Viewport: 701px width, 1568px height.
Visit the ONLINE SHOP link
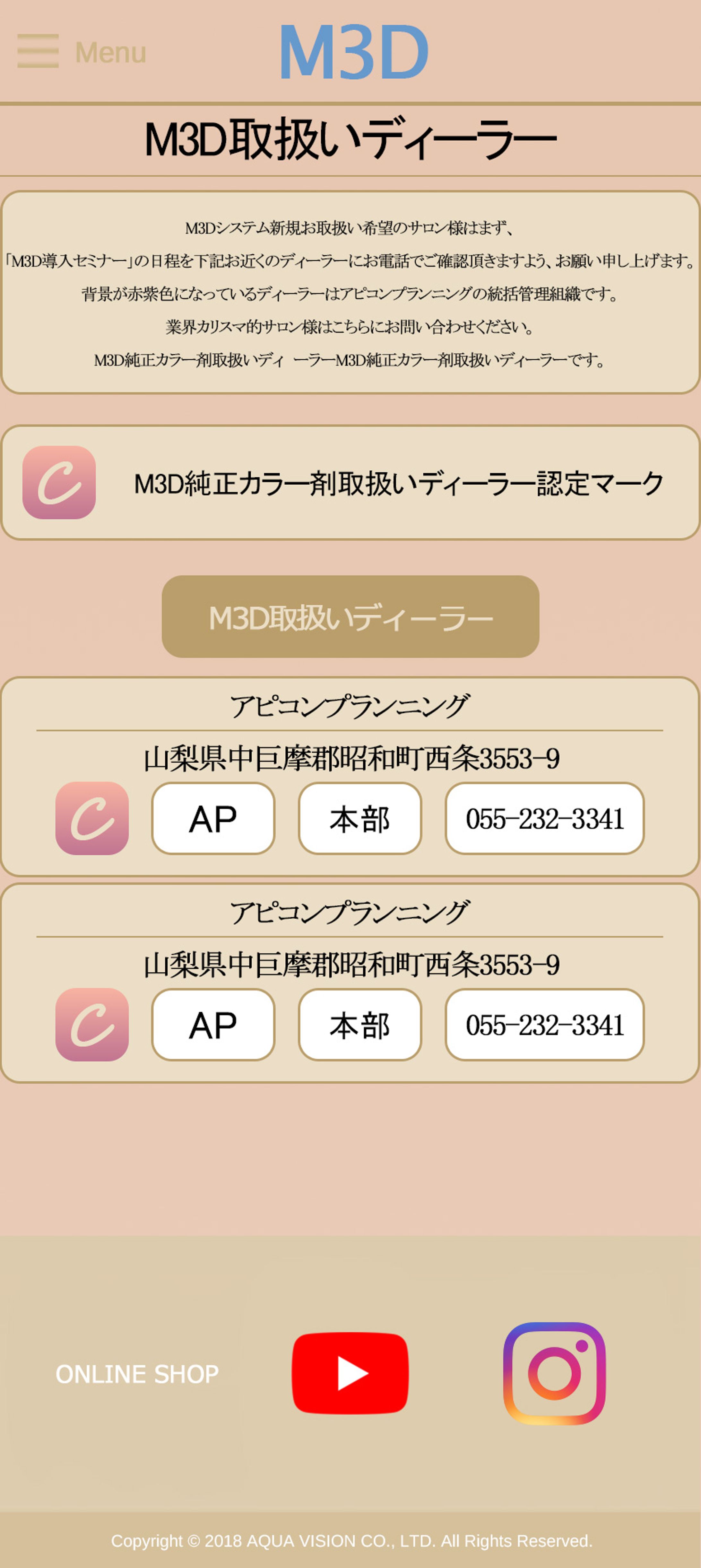coord(137,1374)
